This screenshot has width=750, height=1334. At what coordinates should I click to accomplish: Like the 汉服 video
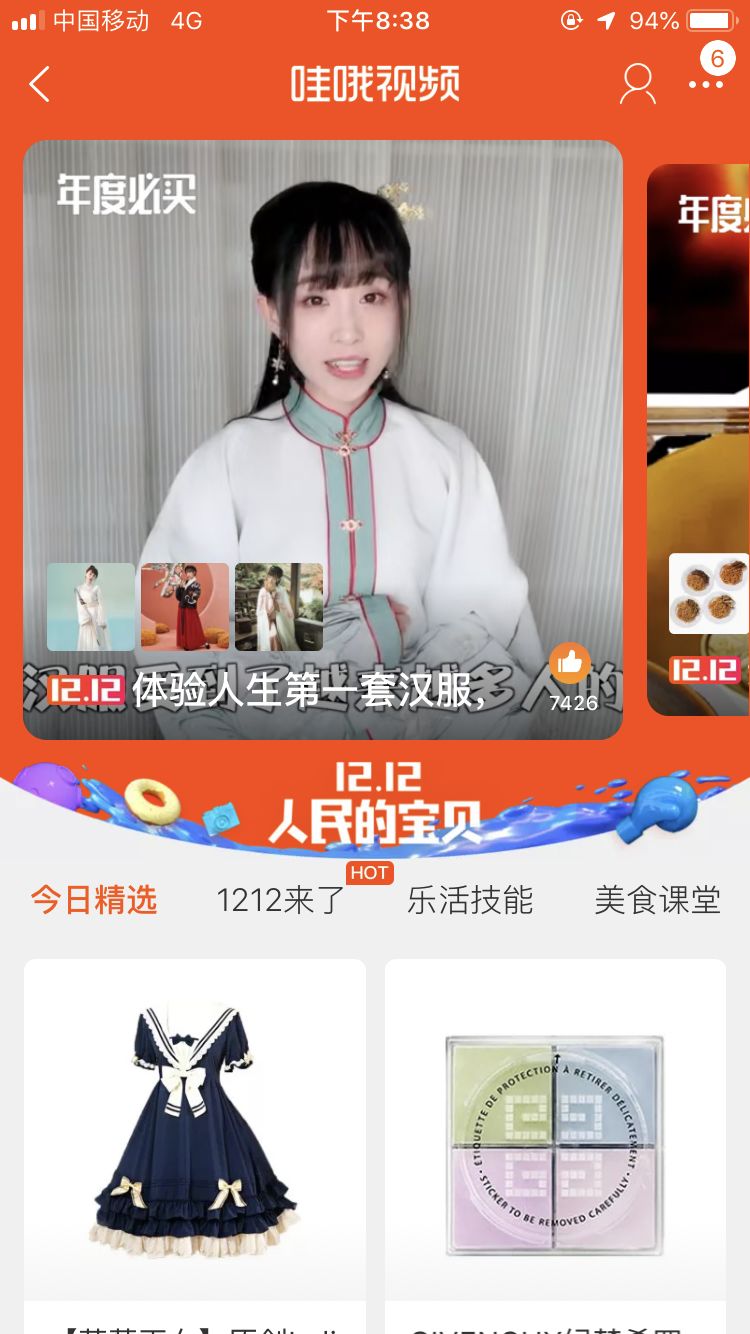click(570, 662)
